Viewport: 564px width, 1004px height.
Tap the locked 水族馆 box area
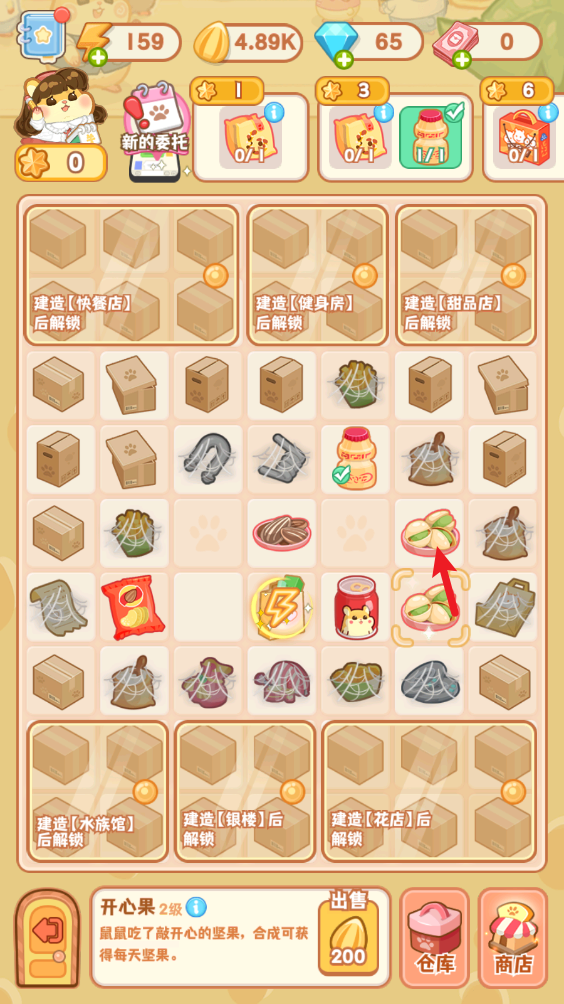tap(97, 791)
